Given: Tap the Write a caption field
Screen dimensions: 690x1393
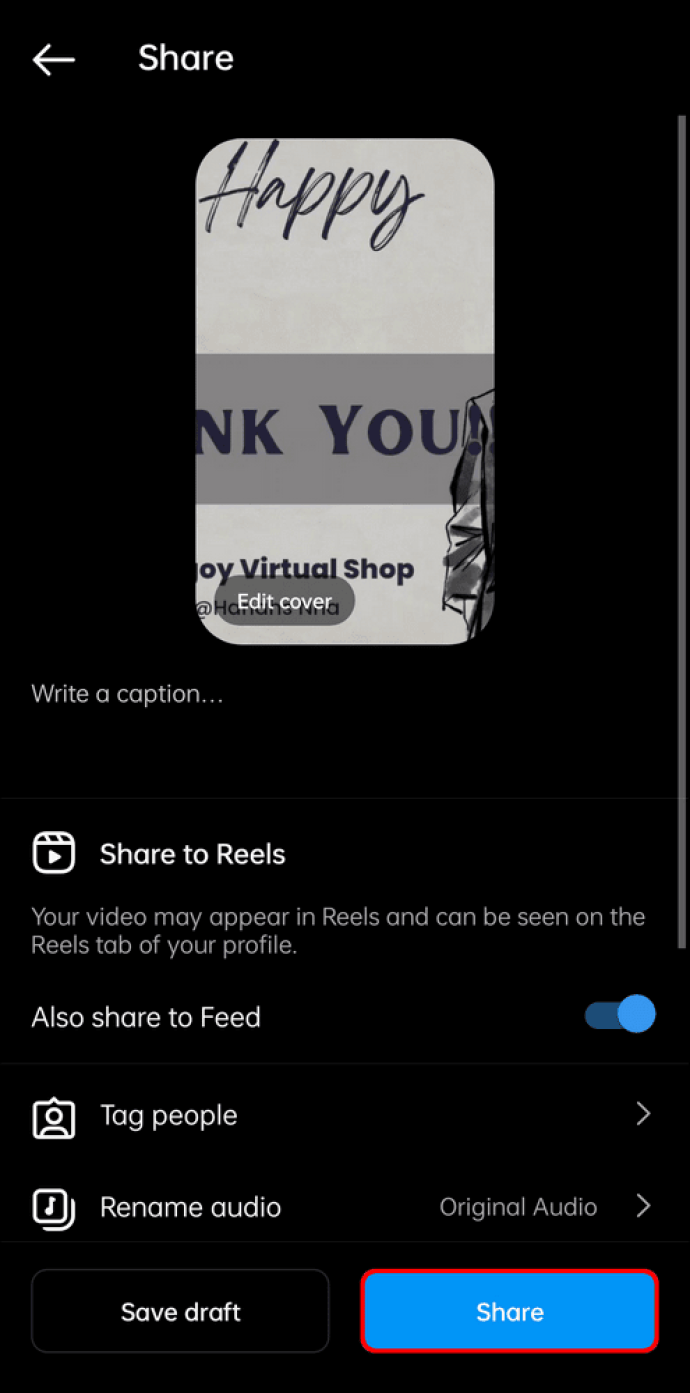Looking at the screenshot, I should coord(128,694).
